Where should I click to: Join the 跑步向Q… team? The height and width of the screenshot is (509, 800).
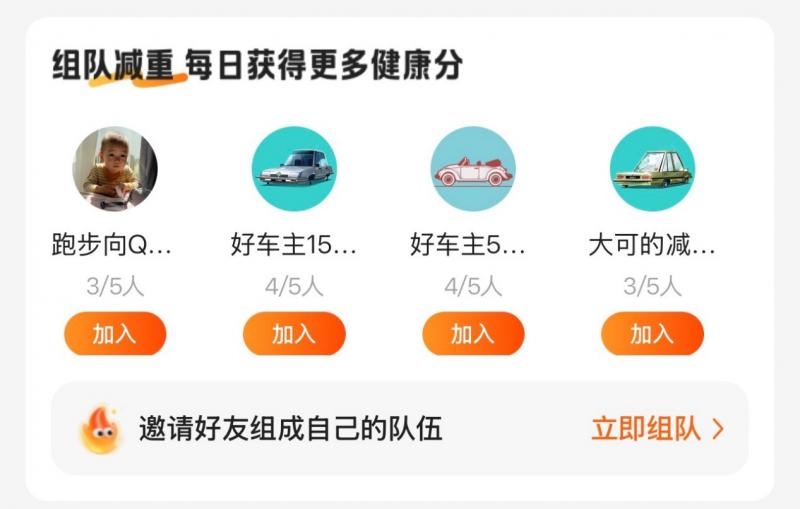[x=115, y=334]
